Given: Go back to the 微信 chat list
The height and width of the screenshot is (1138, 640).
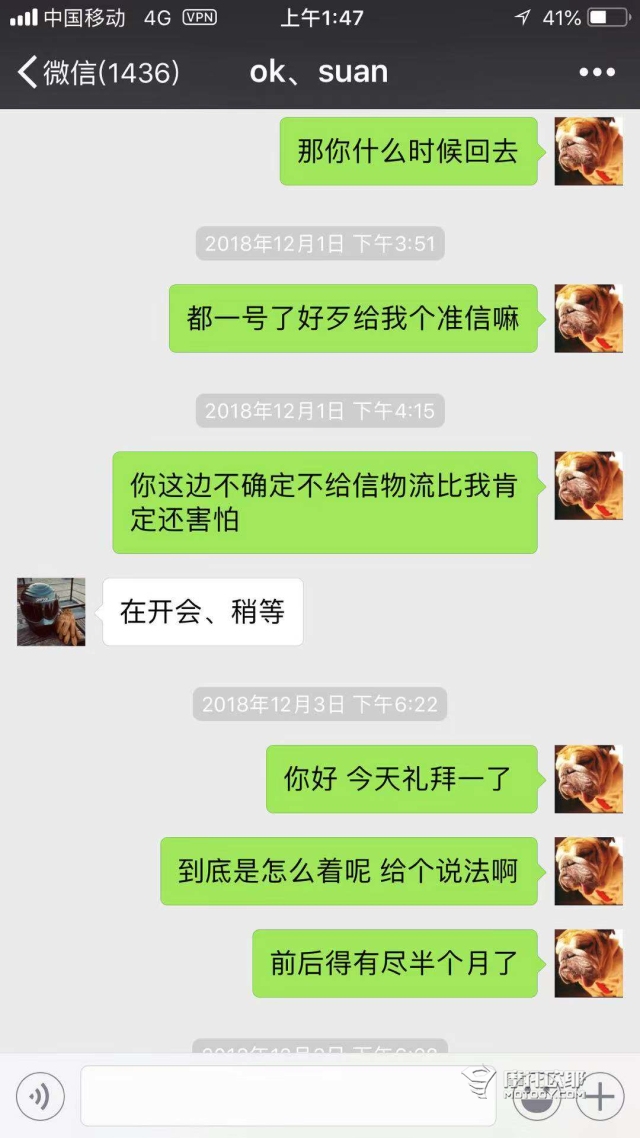Looking at the screenshot, I should [97, 72].
